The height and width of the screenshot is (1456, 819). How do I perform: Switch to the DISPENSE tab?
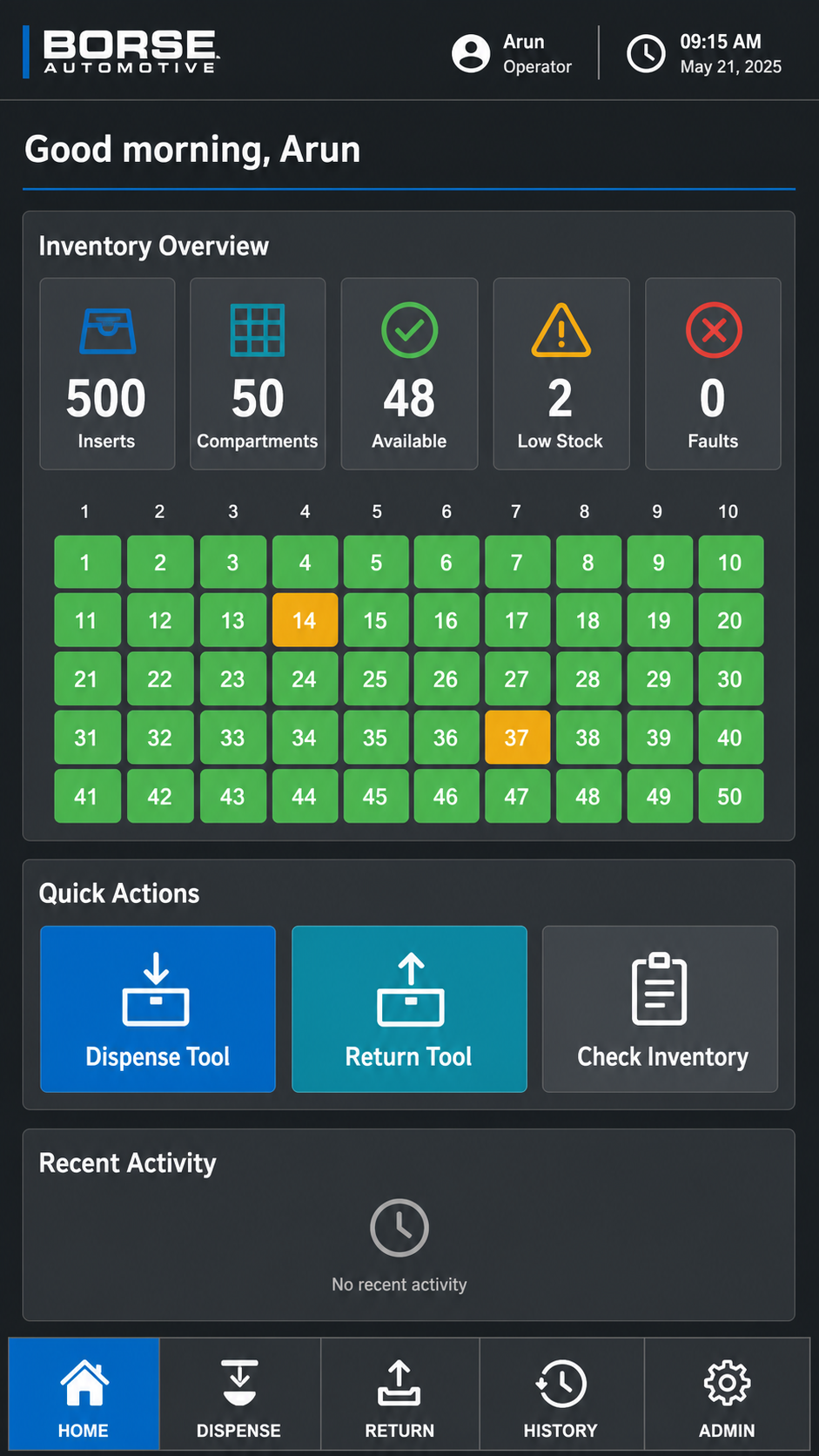coord(239,1395)
